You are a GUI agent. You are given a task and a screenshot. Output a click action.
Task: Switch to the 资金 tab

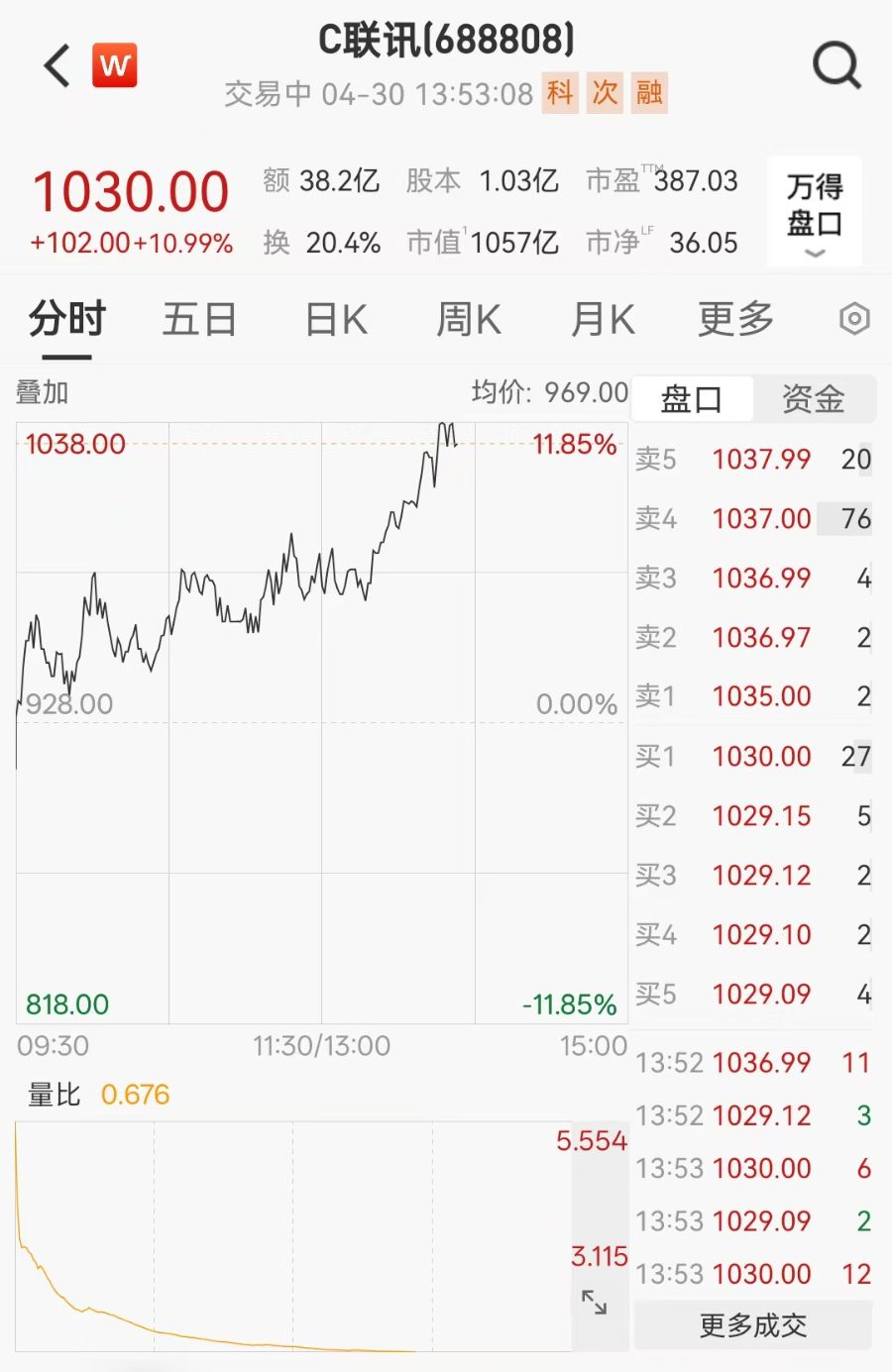click(813, 399)
